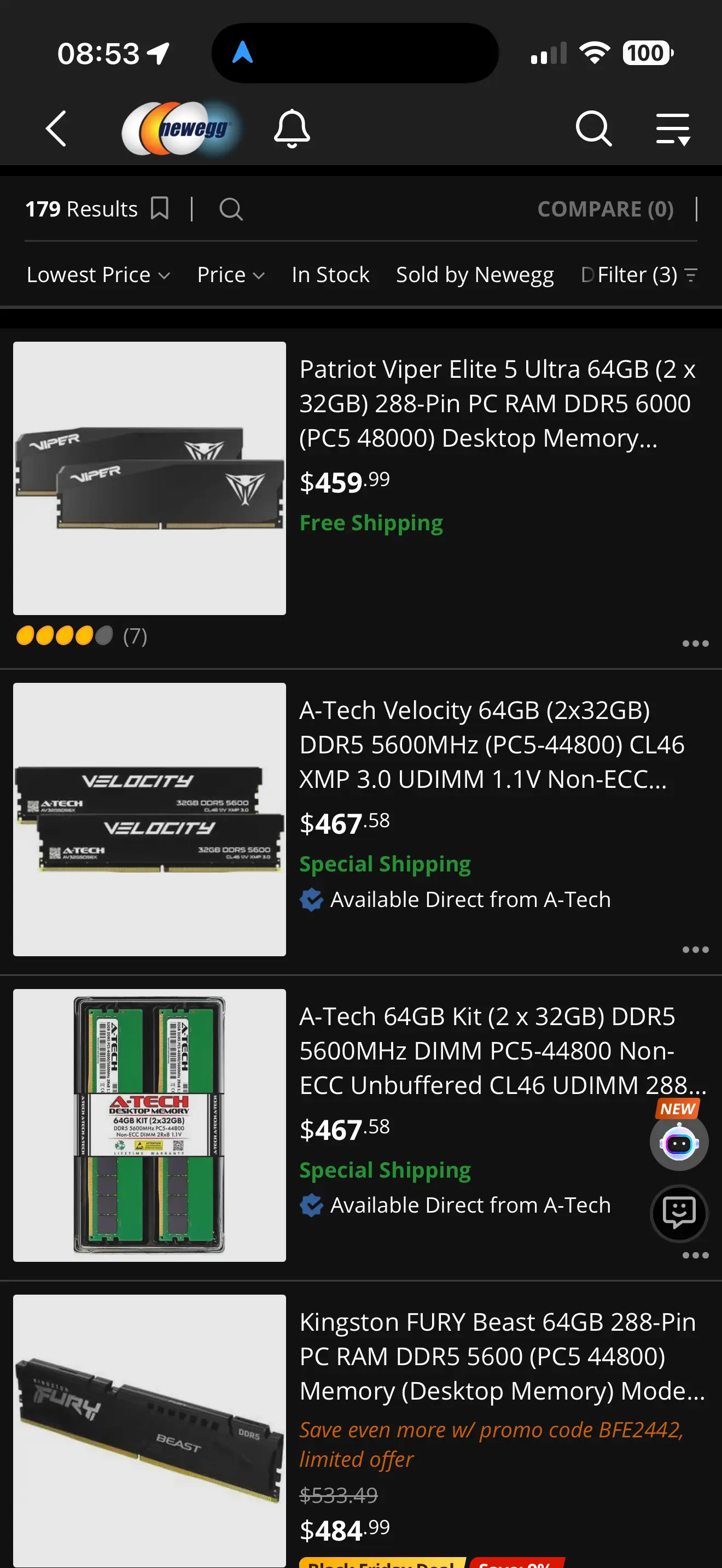
Task: Open the feedback chat bubble
Action: [678, 1213]
